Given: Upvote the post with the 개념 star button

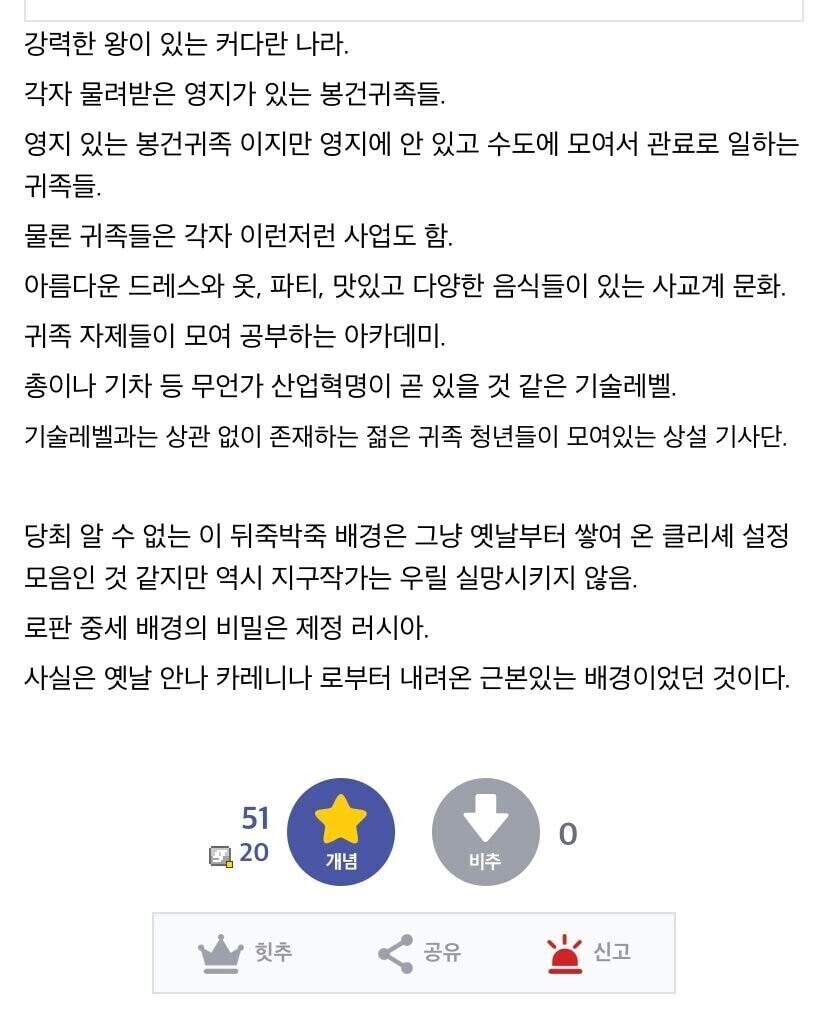Looking at the screenshot, I should [x=341, y=832].
